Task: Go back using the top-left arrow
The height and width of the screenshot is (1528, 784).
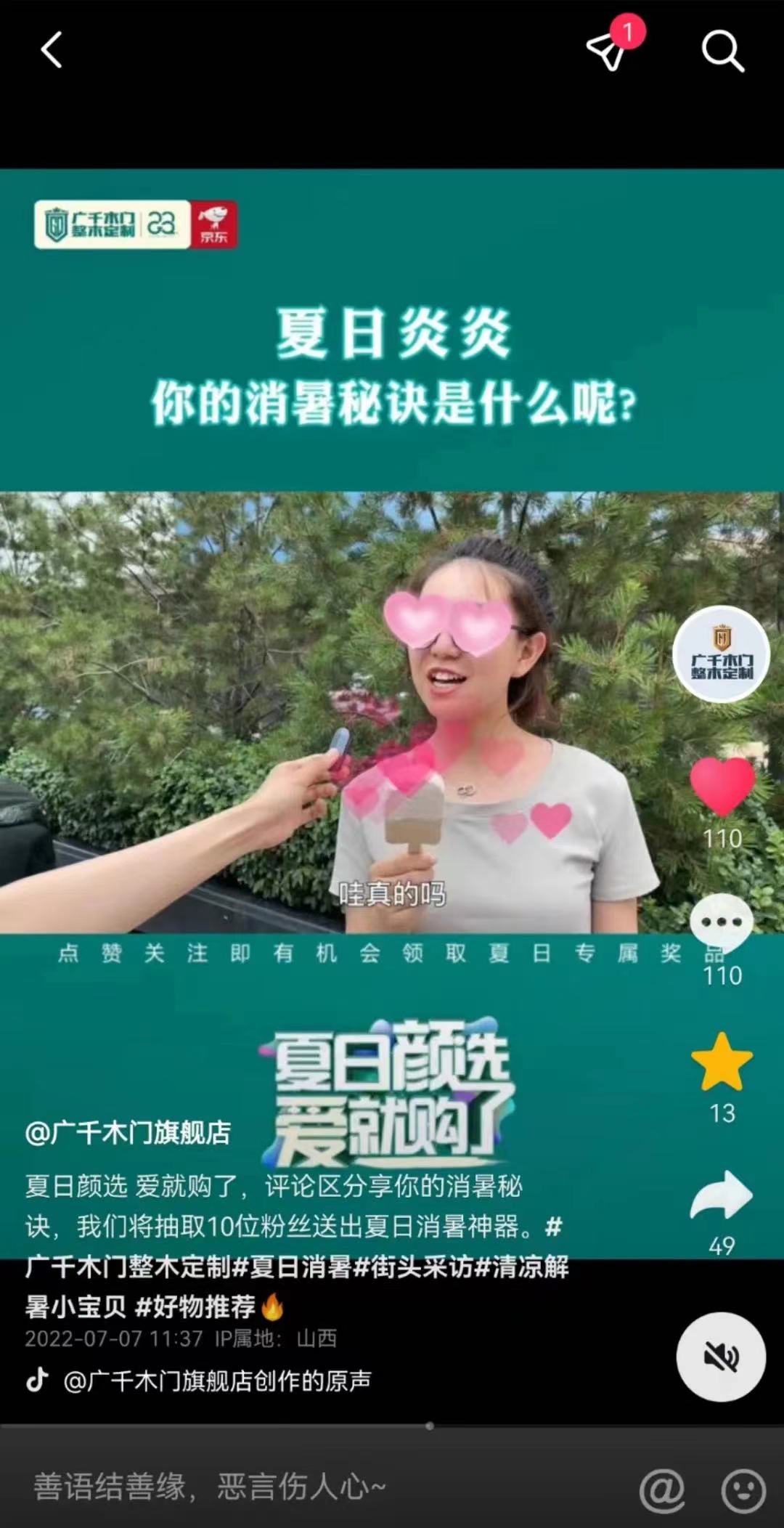Action: 51,50
